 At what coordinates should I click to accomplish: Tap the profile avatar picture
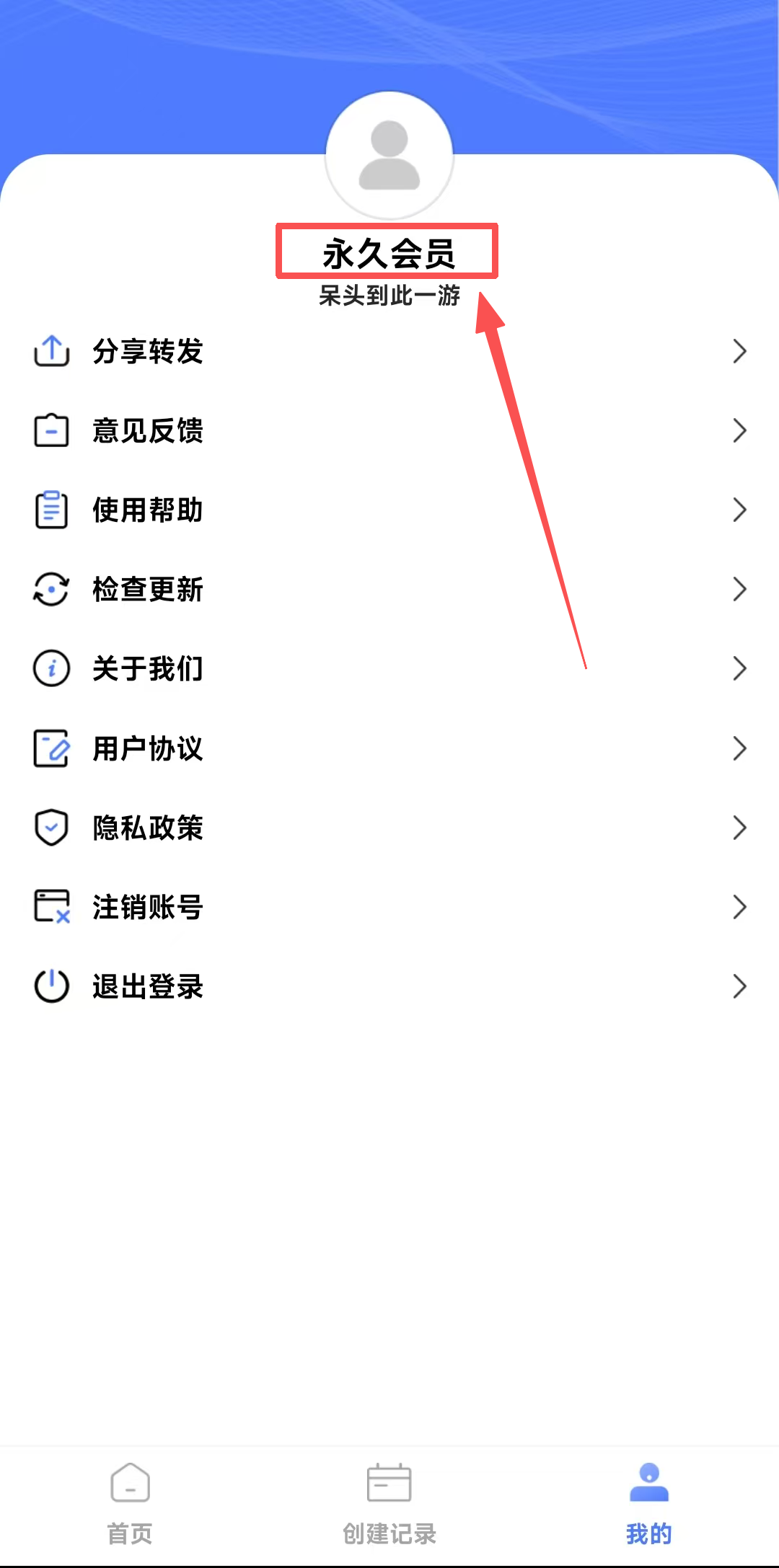[389, 155]
